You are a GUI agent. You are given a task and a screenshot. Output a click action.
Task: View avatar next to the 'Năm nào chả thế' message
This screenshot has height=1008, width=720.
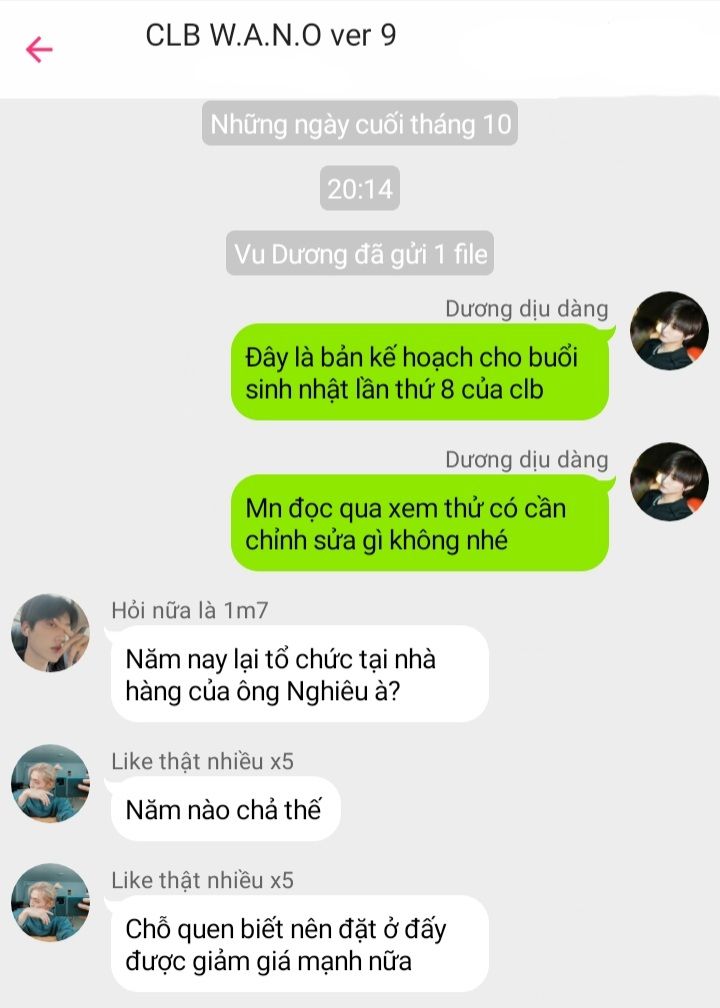point(50,783)
